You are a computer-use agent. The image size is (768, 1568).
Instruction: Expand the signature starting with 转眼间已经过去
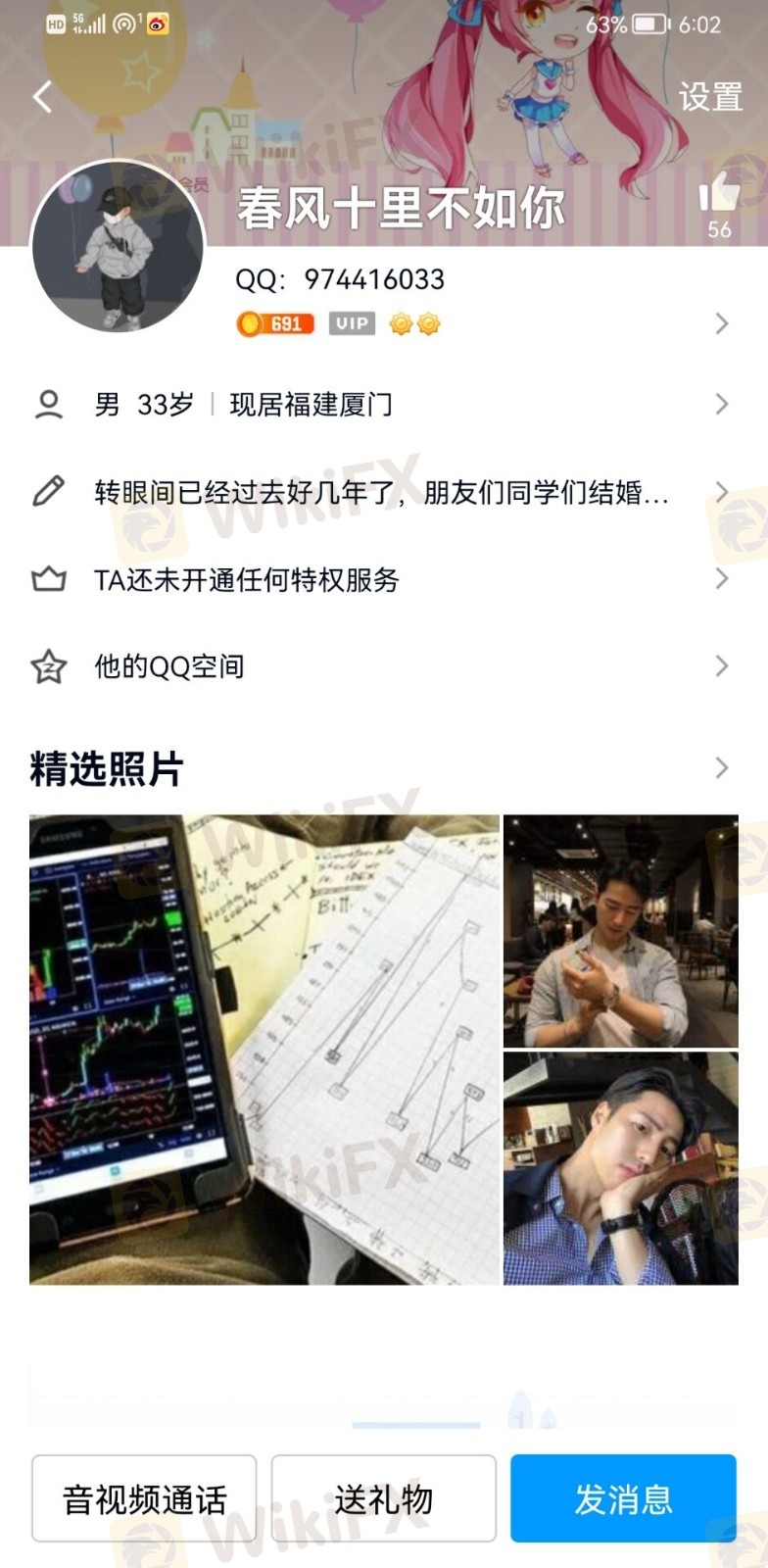(384, 492)
